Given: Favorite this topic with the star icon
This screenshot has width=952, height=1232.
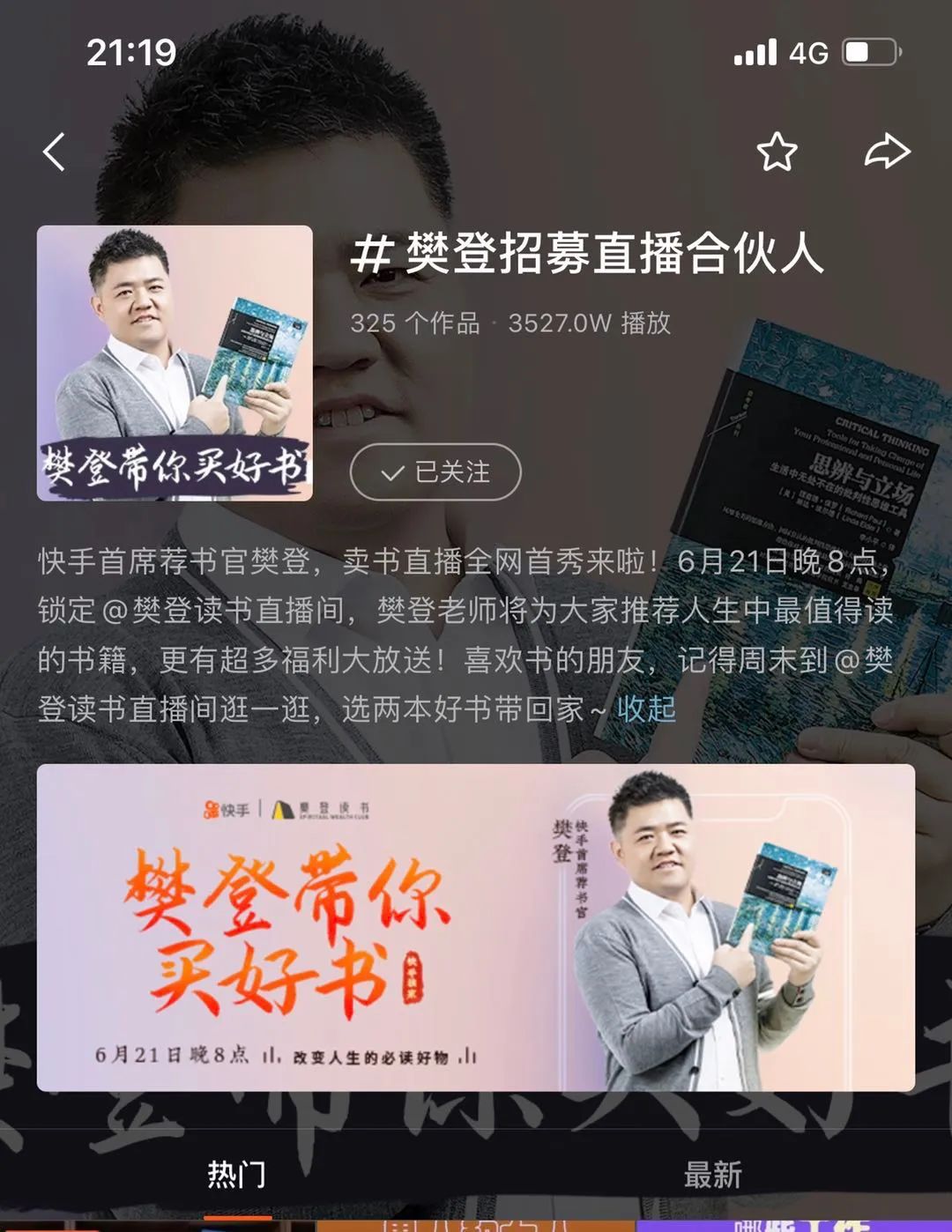Looking at the screenshot, I should point(777,152).
